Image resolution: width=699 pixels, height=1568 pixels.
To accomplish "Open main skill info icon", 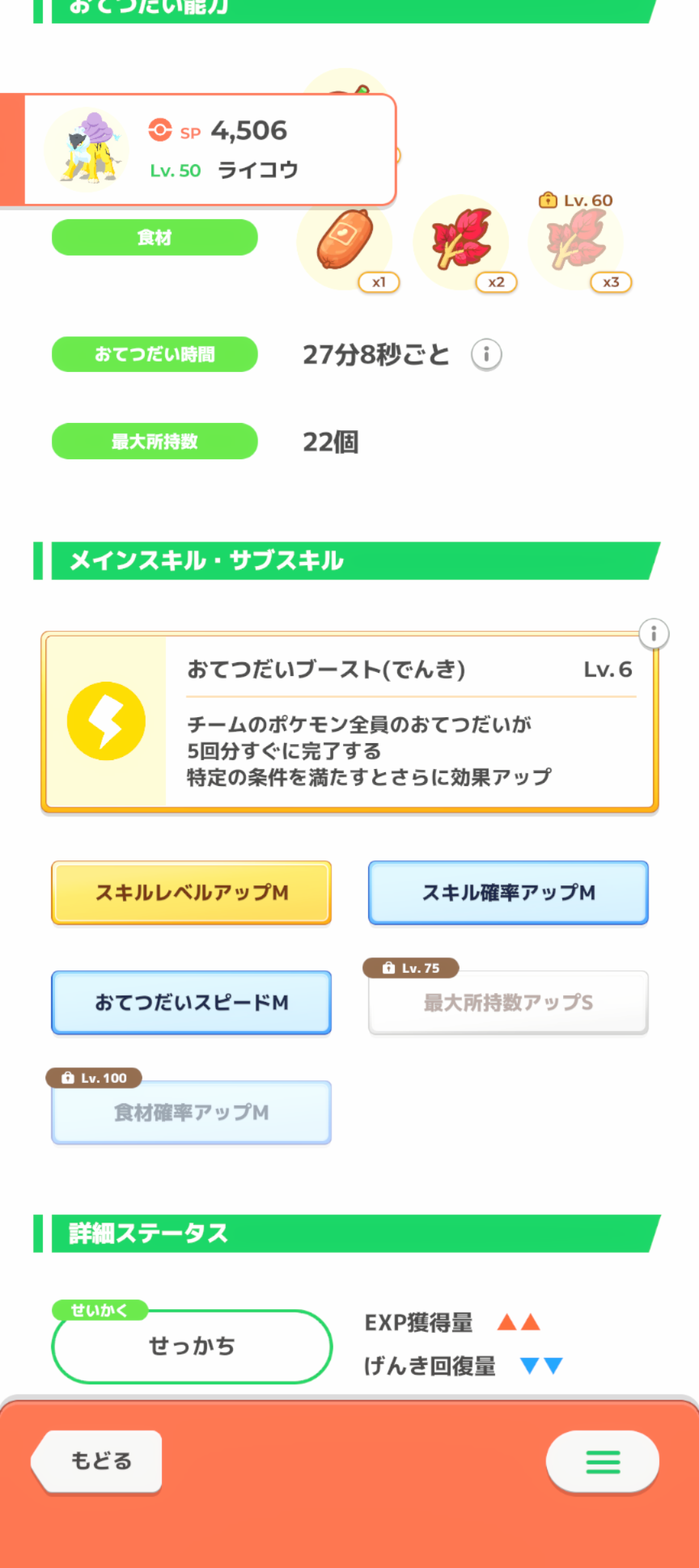I will click(654, 633).
